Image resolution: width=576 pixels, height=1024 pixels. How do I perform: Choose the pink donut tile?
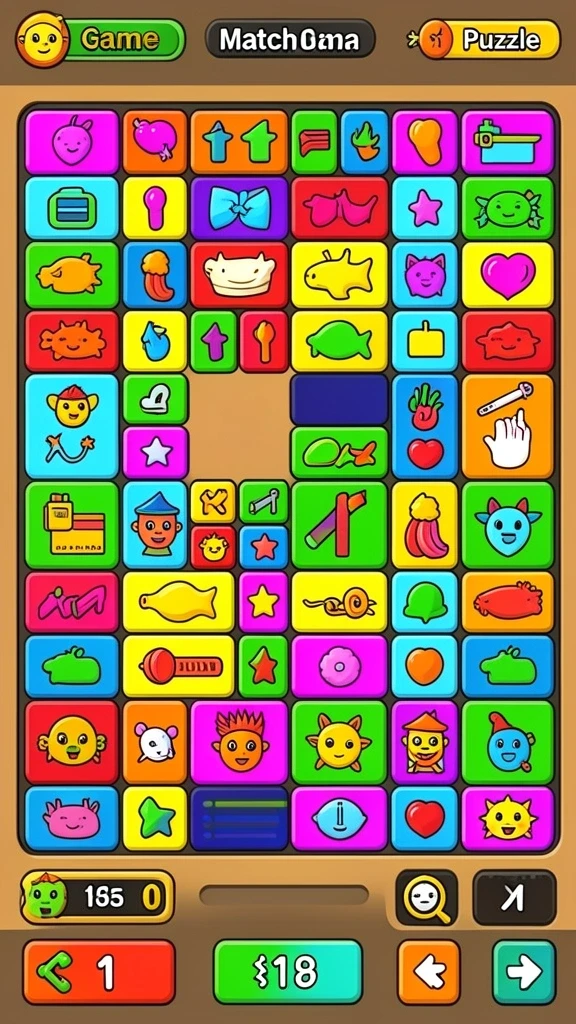click(340, 666)
